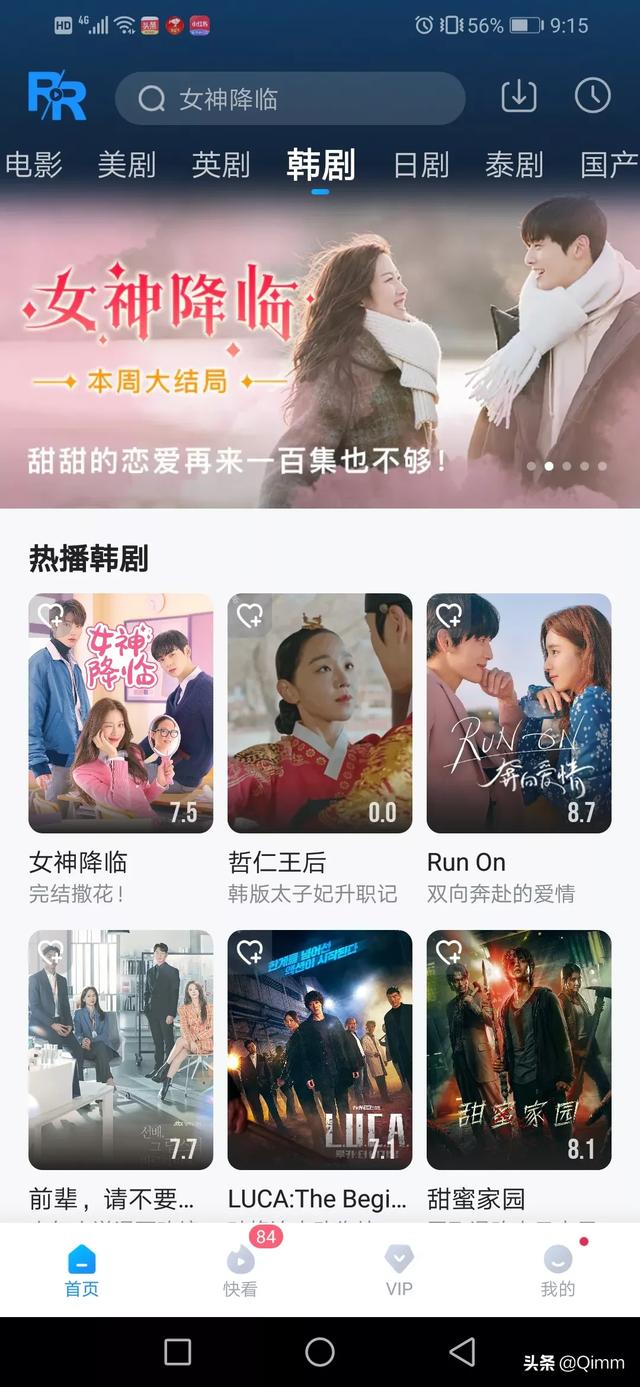Open the VIP tab
This screenshot has height=1387, width=640.
point(399,1268)
